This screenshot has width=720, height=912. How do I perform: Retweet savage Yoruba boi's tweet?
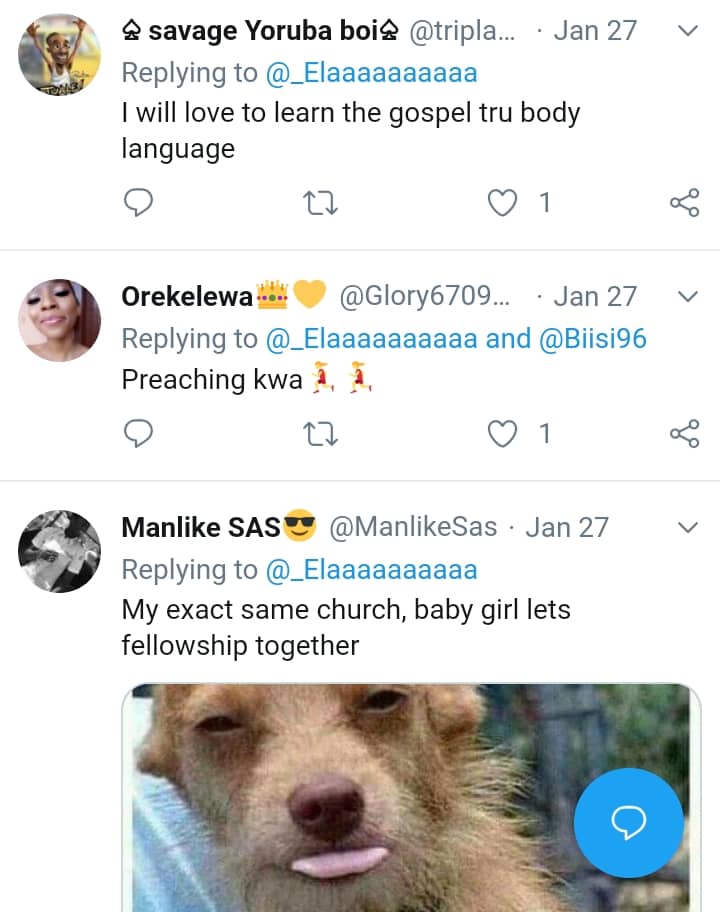point(321,203)
